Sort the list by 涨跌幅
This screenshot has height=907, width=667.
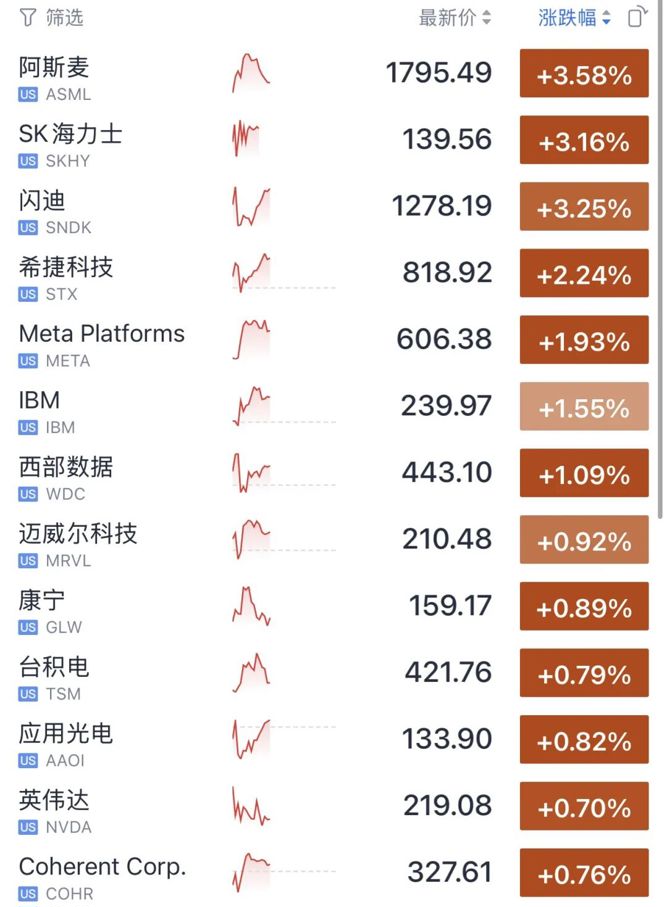574,18
